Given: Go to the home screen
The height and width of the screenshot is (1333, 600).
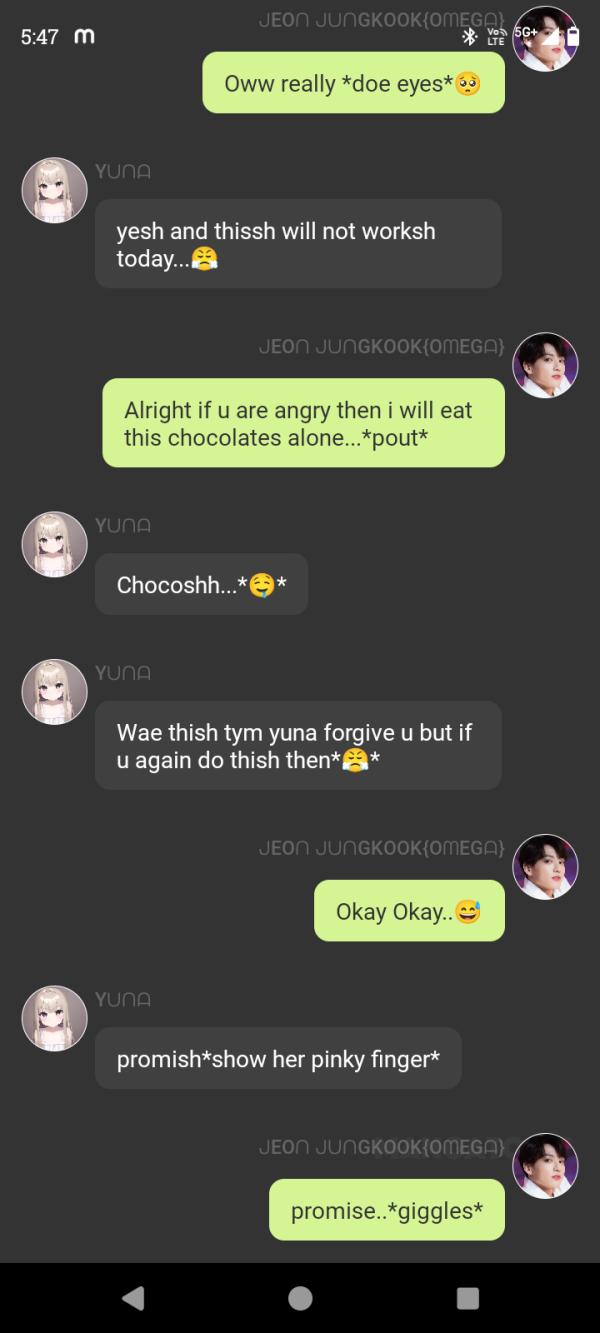Looking at the screenshot, I should 300,1297.
